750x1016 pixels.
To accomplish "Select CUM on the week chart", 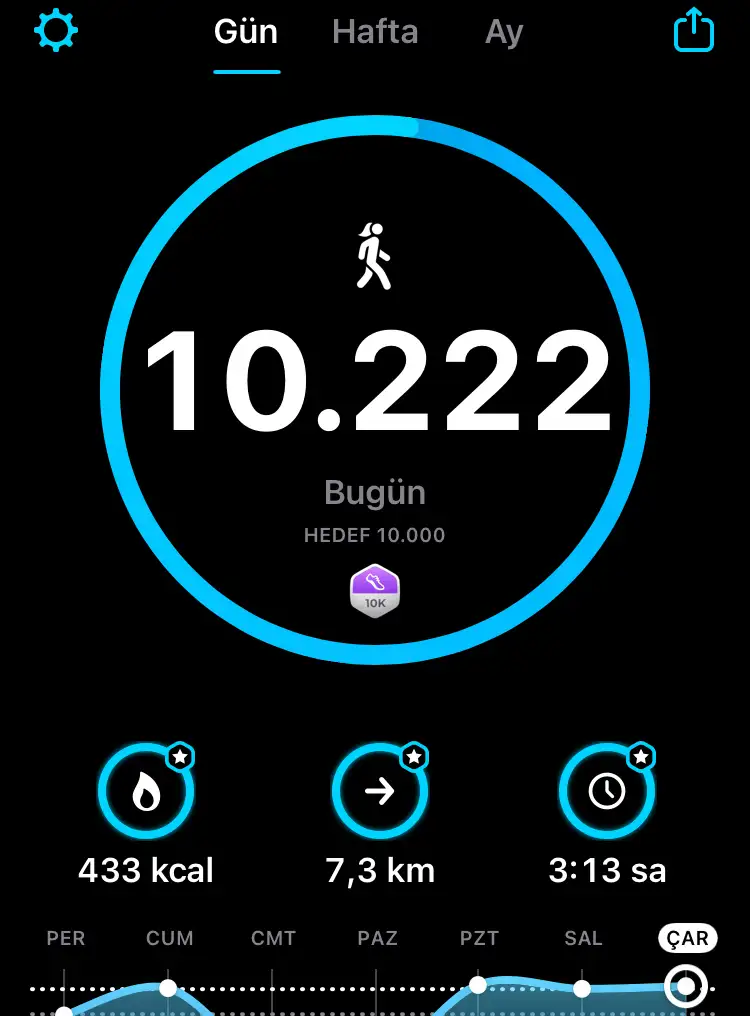I will (x=169, y=939).
